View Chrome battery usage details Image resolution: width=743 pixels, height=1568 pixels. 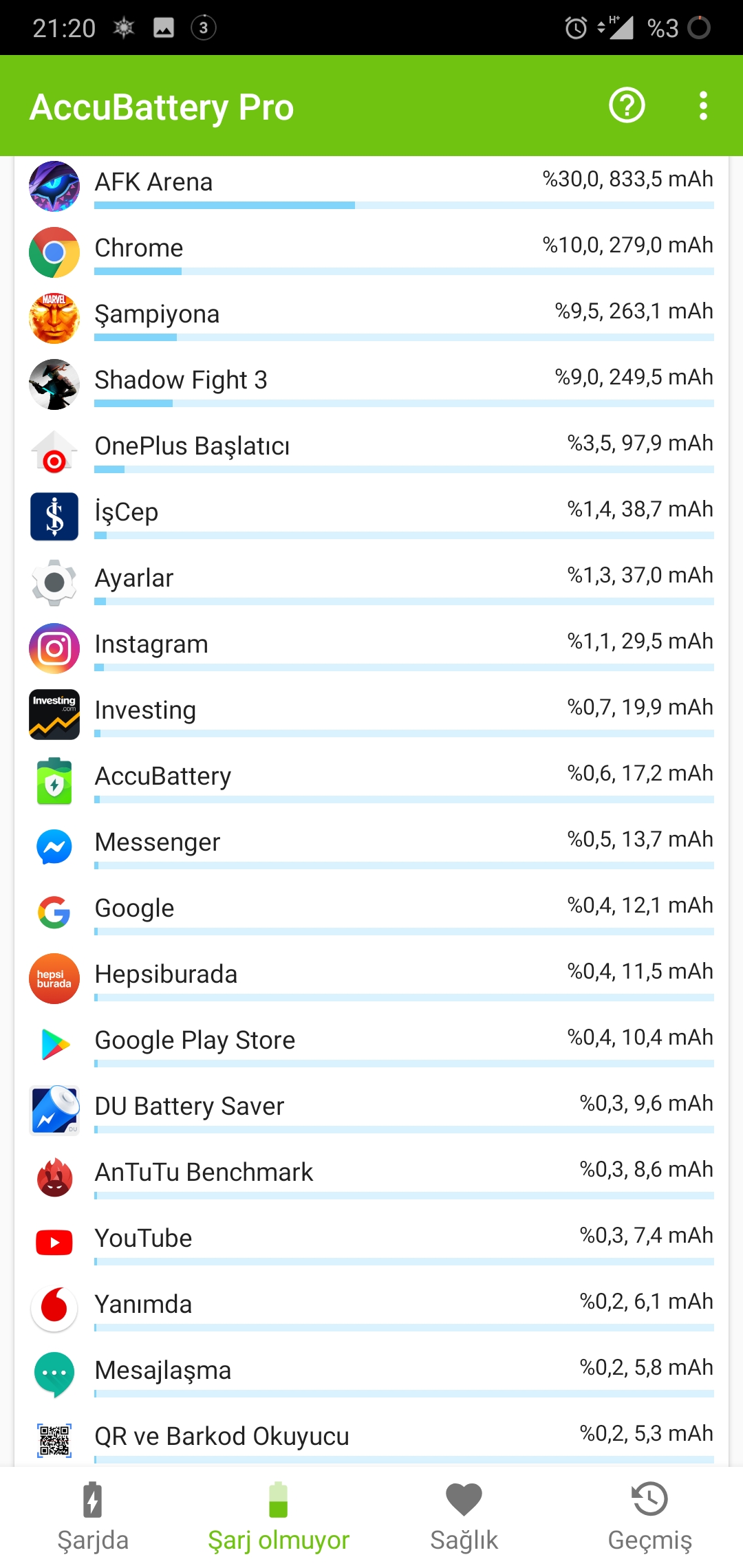tap(371, 252)
